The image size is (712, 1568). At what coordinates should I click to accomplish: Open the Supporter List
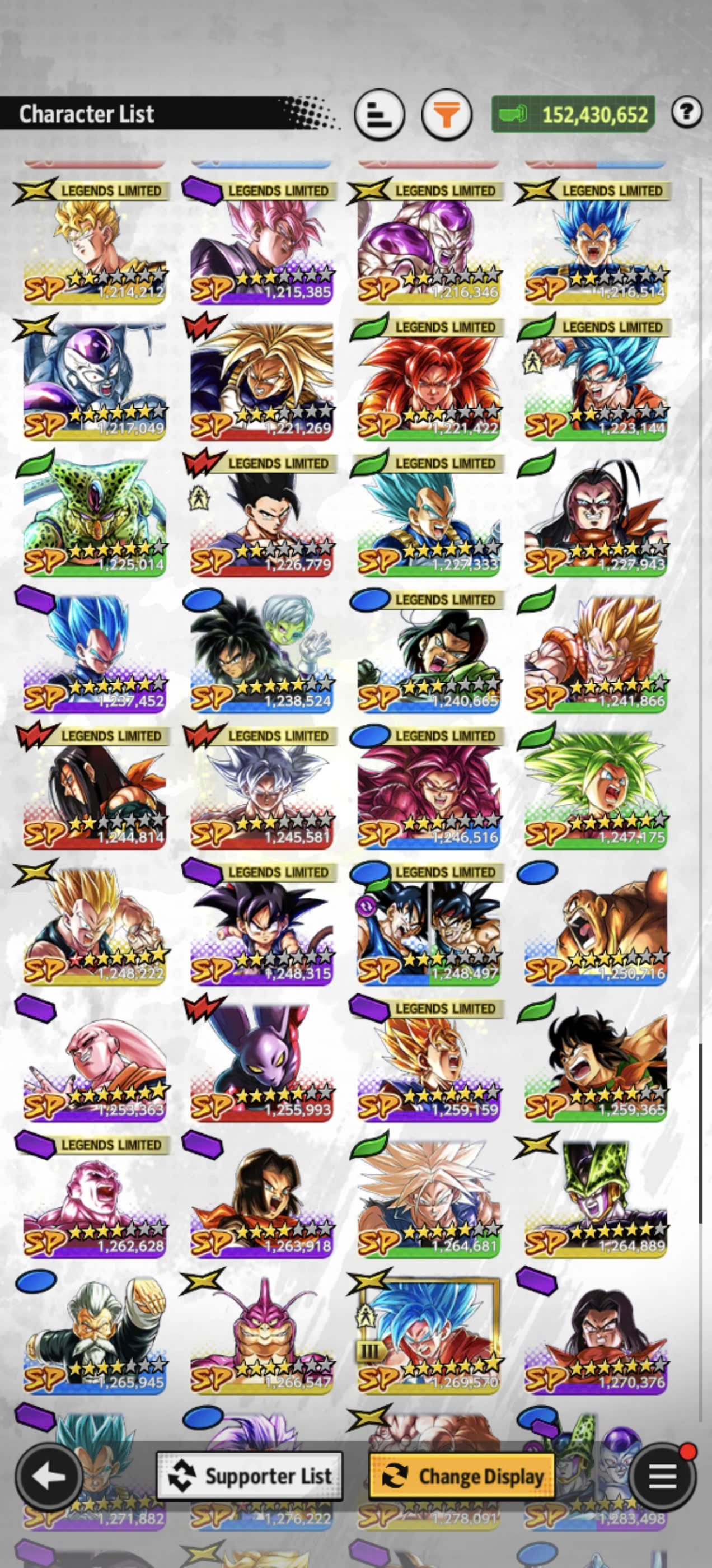250,1476
